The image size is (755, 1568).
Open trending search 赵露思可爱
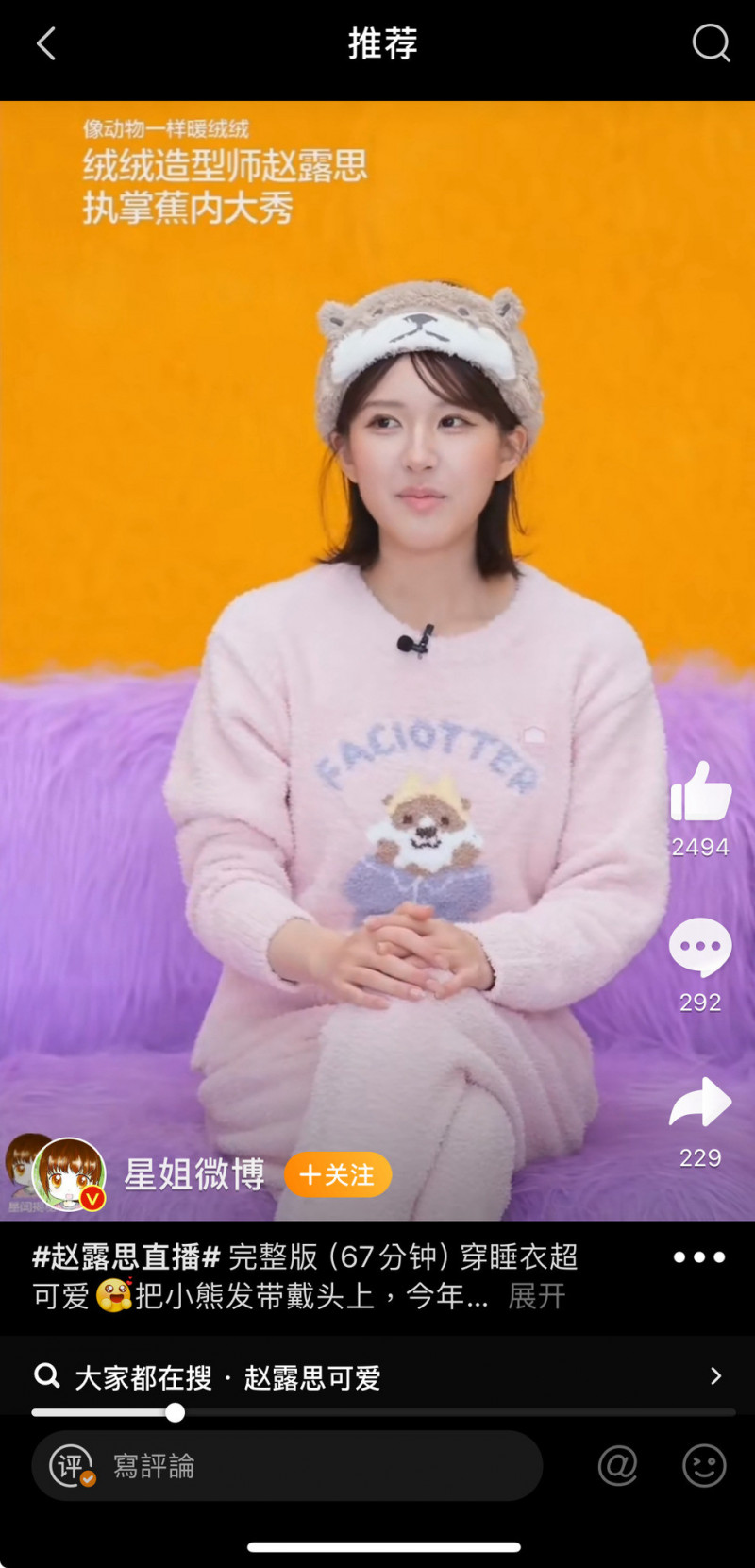pyautogui.click(x=377, y=1376)
